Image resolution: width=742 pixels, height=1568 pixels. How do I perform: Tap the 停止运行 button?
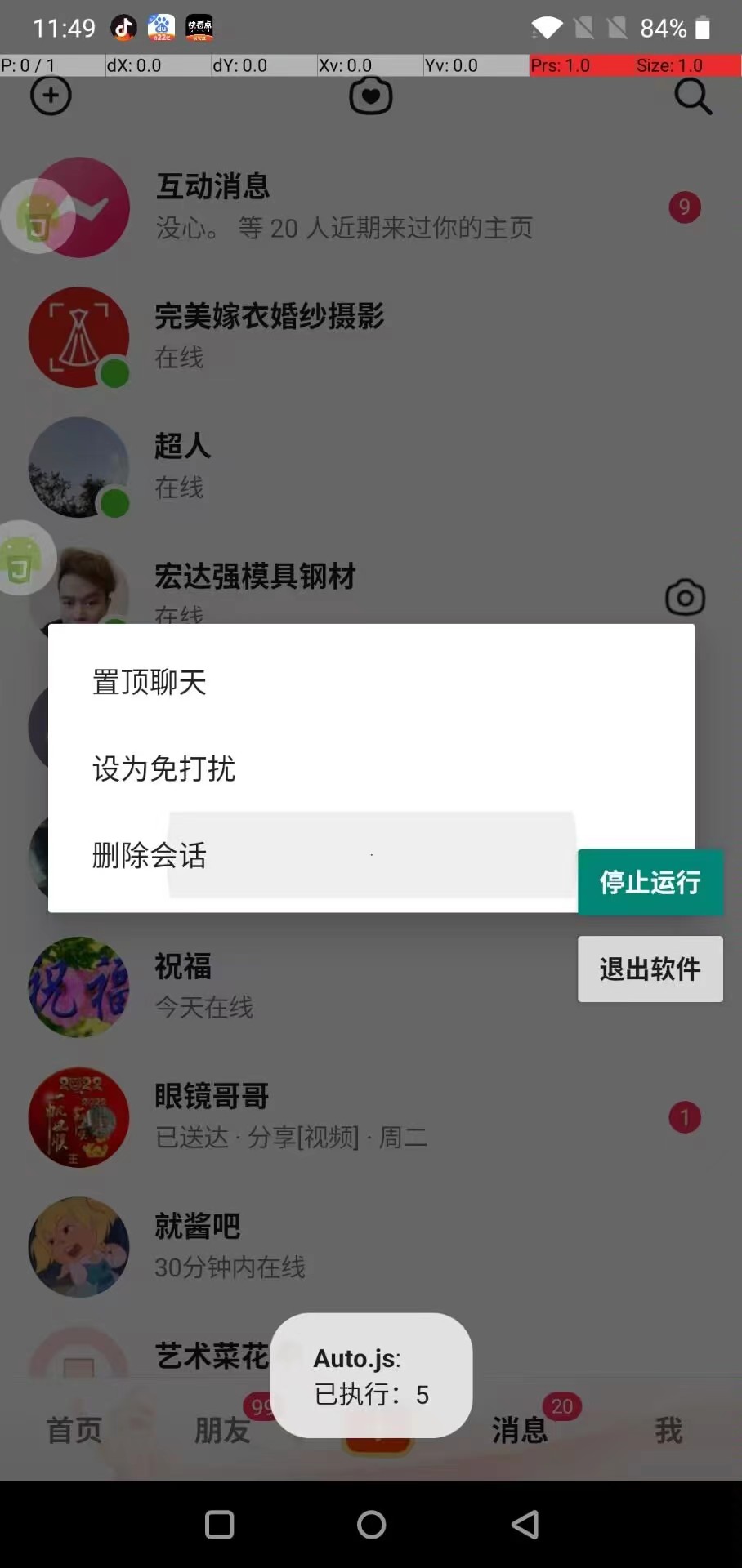(650, 882)
